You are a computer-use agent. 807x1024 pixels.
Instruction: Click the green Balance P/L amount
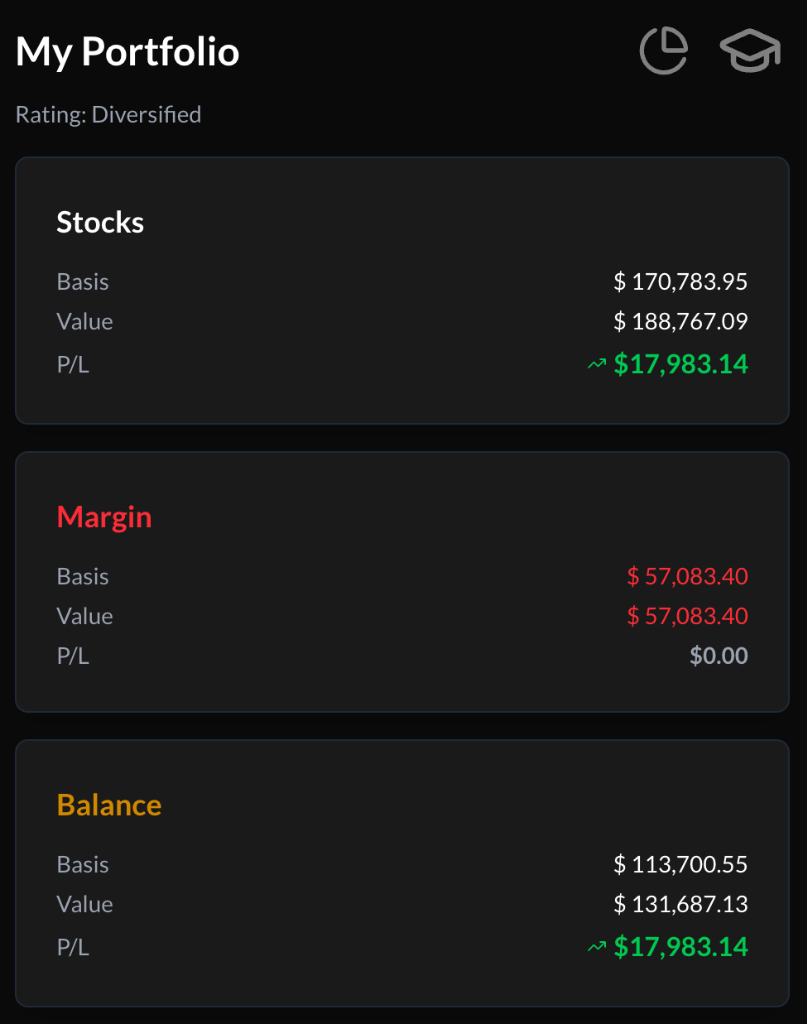(x=682, y=946)
